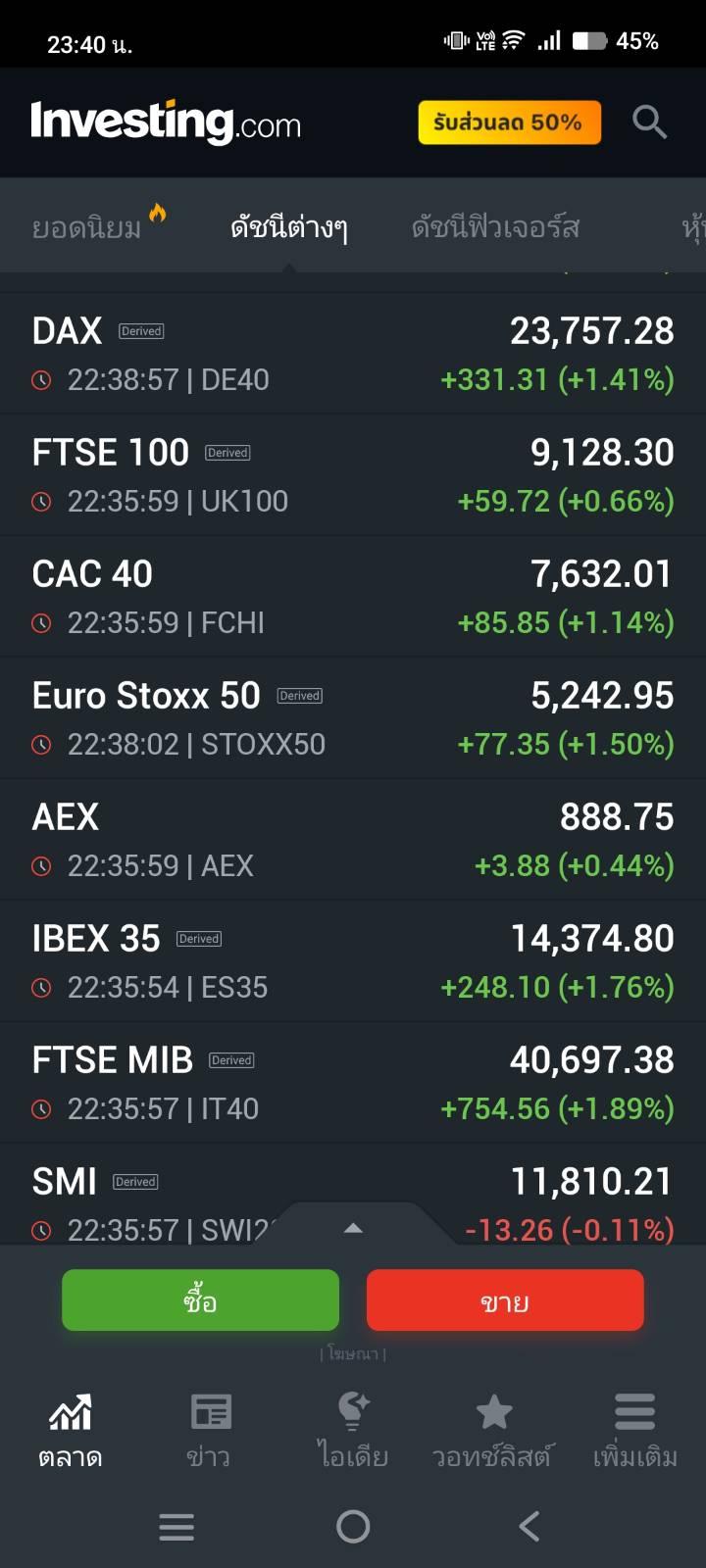706x1568 pixels.
Task: Tap the system home button
Action: click(x=353, y=1526)
